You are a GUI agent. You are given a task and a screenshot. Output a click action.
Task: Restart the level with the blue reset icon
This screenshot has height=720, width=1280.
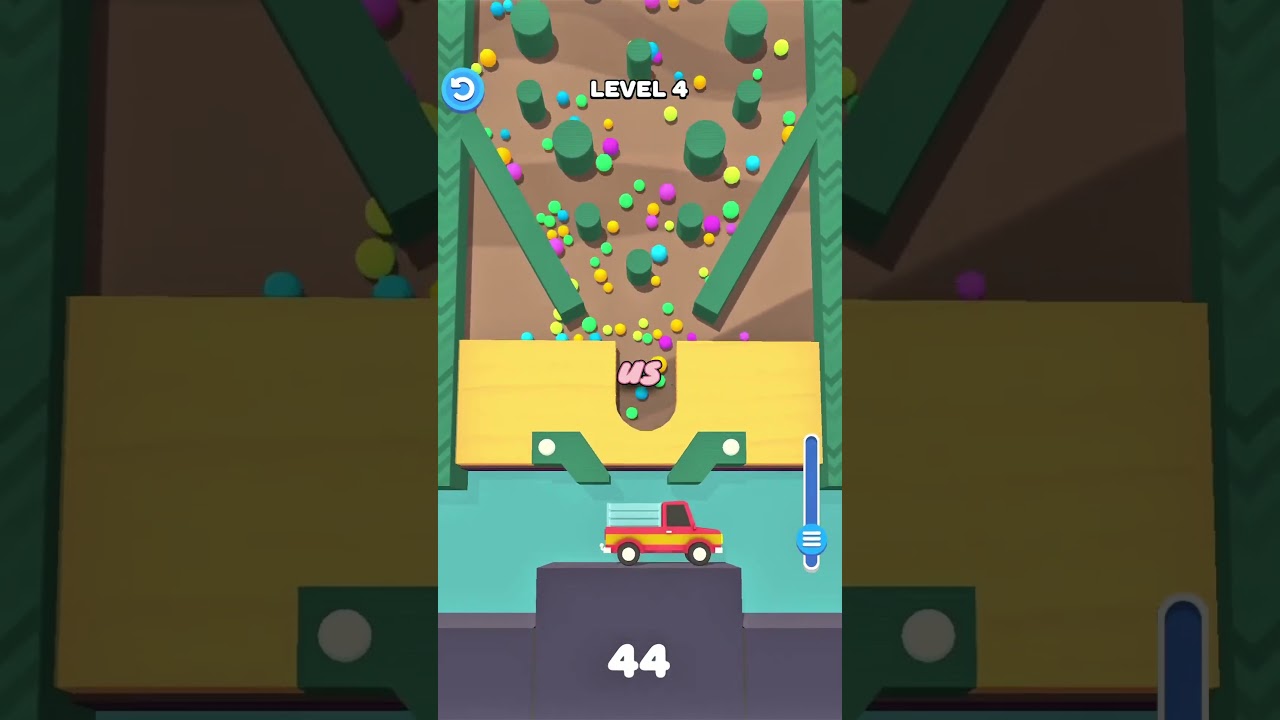click(x=462, y=90)
